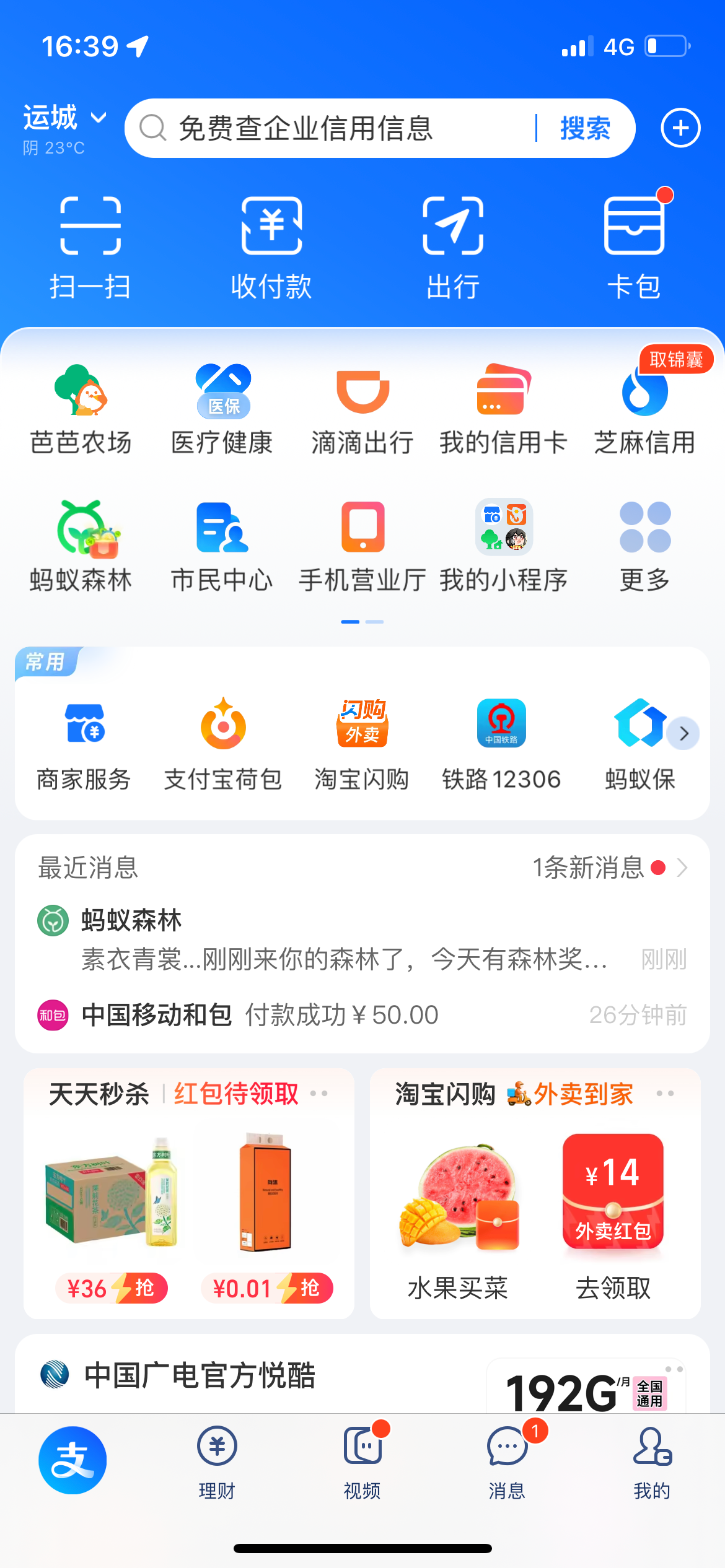Image resolution: width=725 pixels, height=1568 pixels.
Task: View the 1条新消息 recent messages
Action: coord(607,868)
